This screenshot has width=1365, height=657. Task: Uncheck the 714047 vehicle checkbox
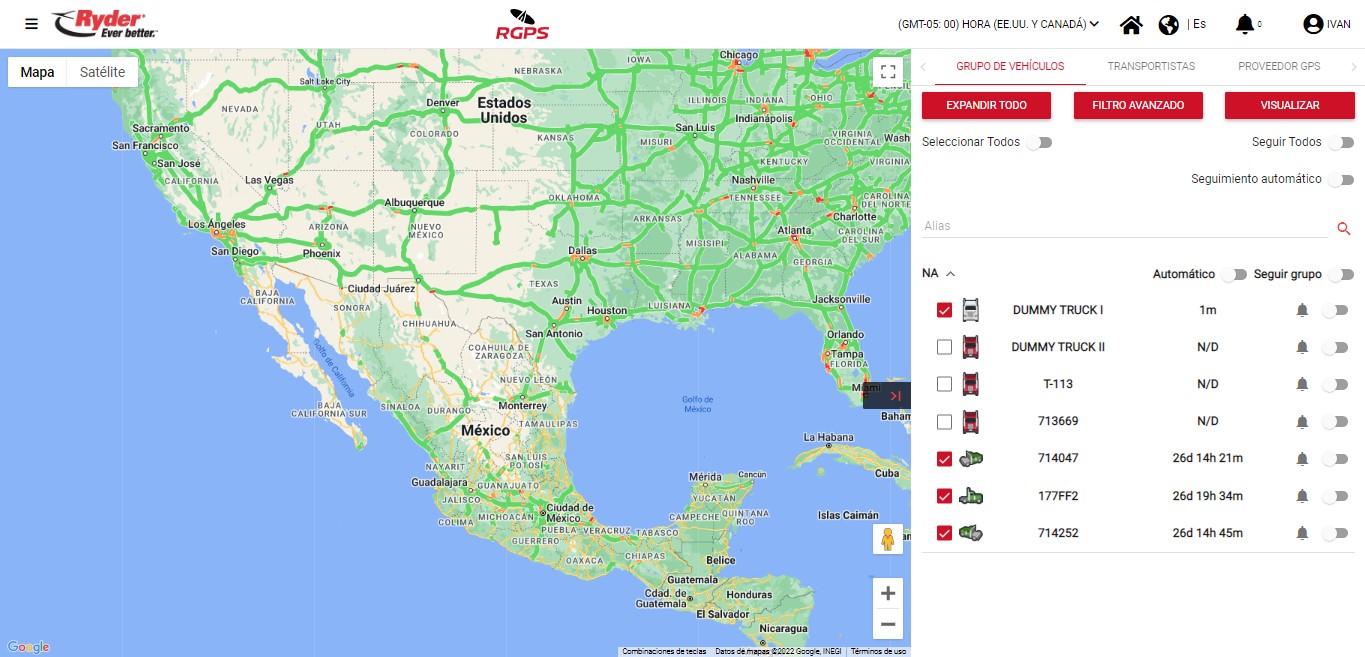pos(944,459)
